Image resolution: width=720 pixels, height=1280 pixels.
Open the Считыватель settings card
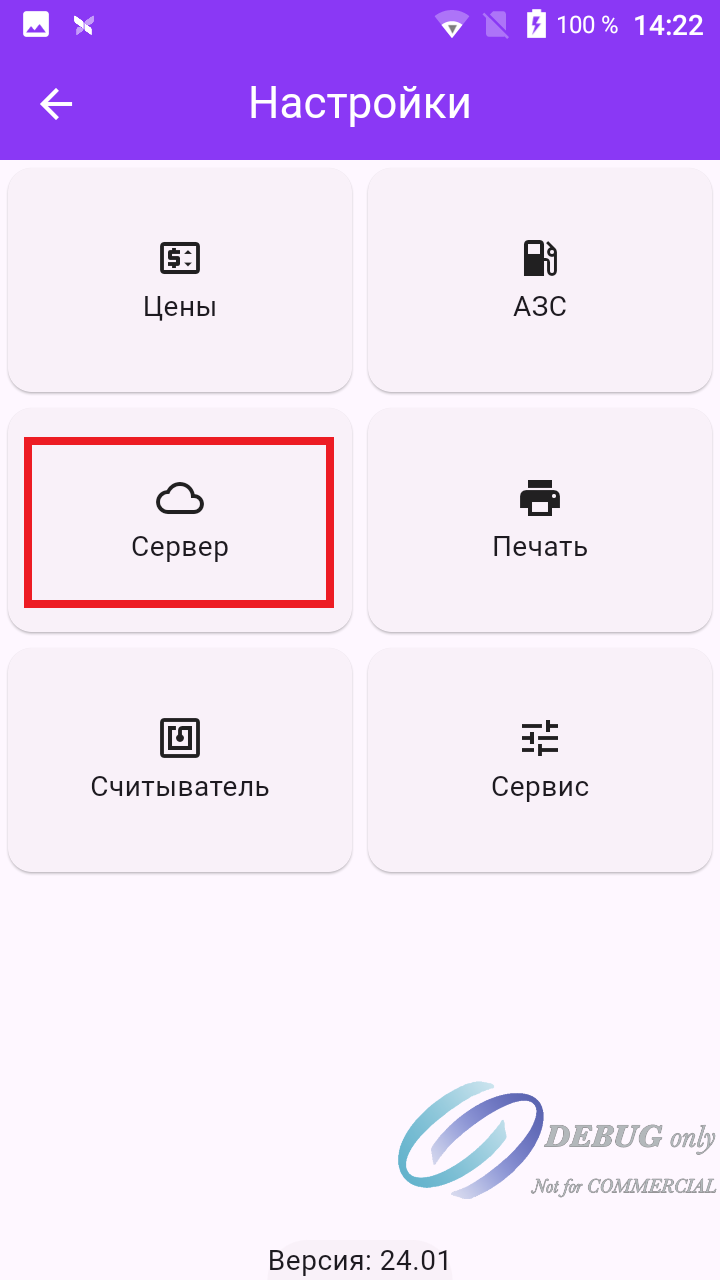[x=180, y=760]
